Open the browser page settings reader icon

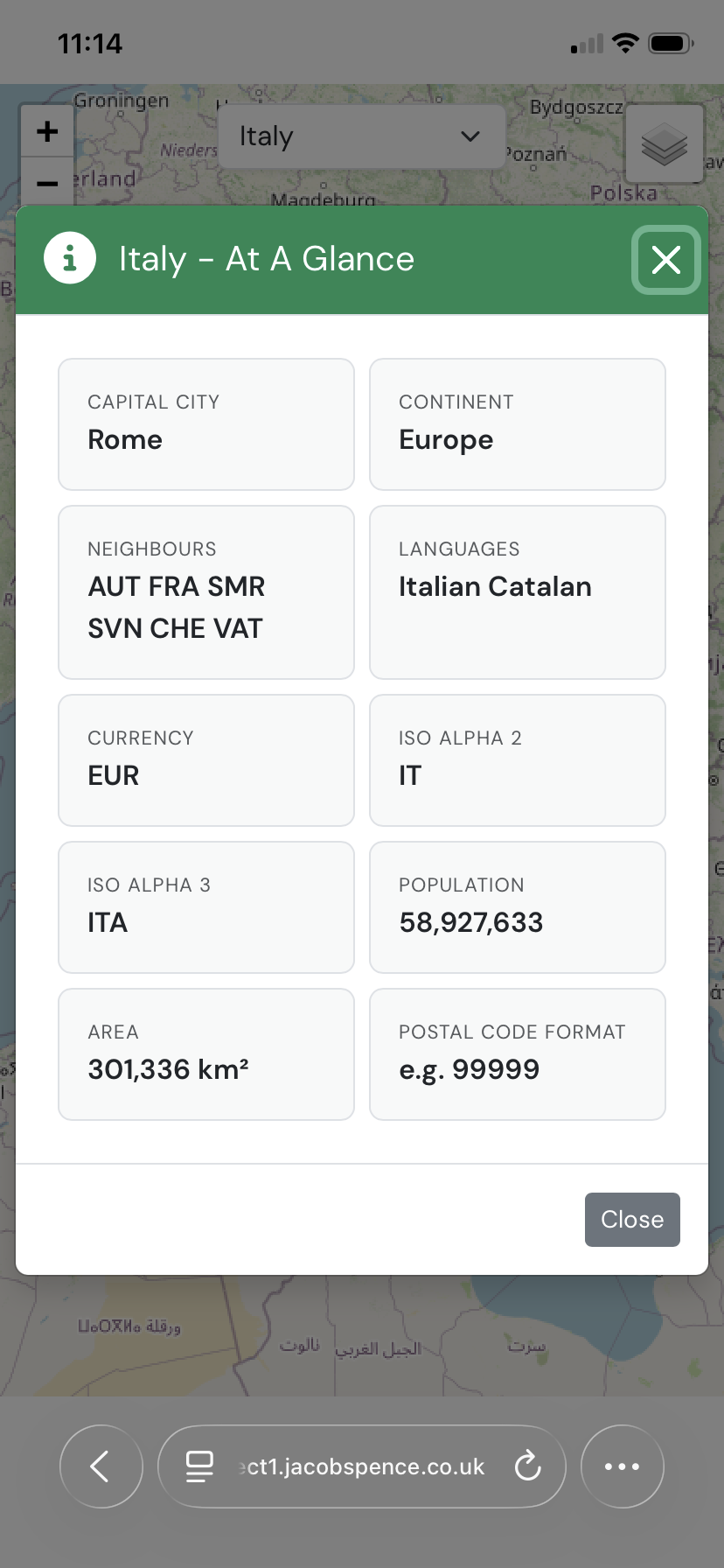pos(199,1466)
